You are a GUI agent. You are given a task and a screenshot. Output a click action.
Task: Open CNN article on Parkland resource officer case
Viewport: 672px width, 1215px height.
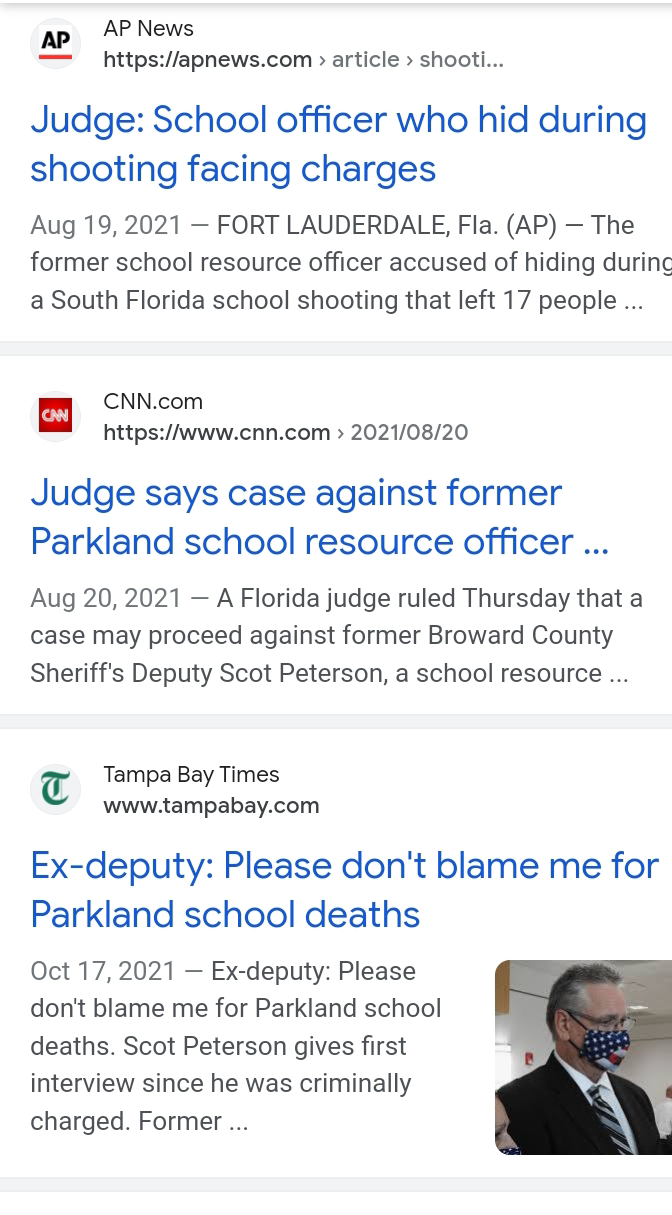click(x=319, y=516)
